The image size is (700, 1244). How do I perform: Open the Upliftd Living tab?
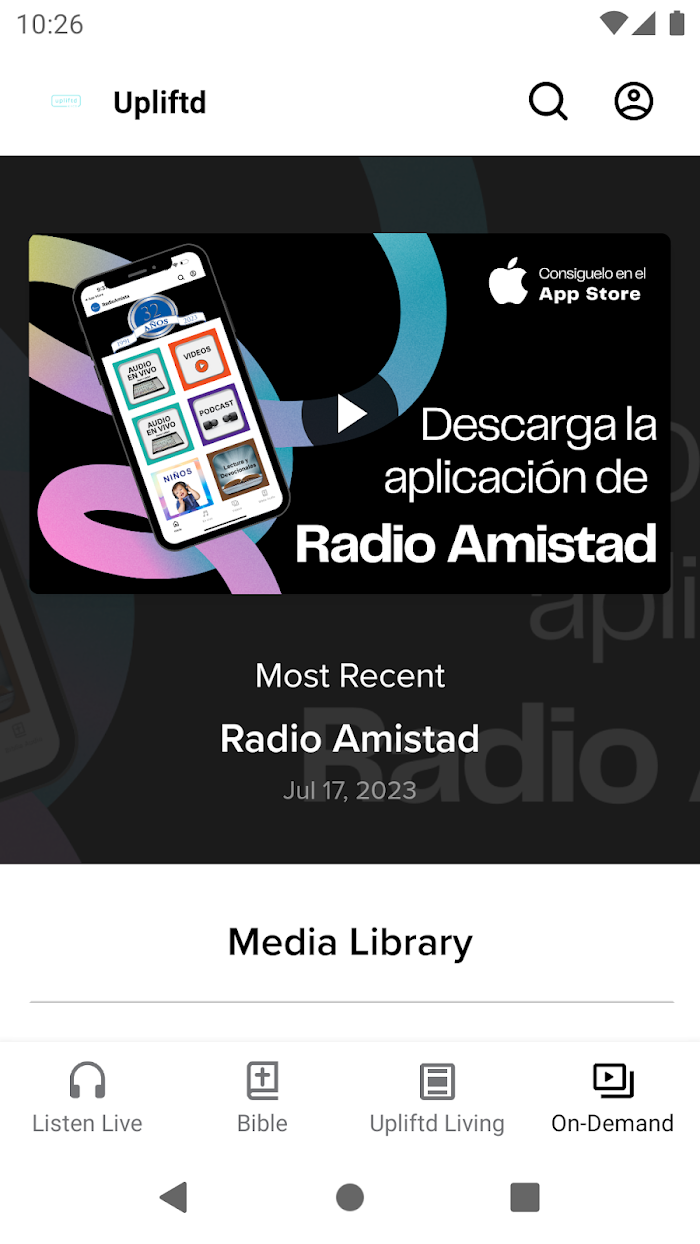point(437,1098)
